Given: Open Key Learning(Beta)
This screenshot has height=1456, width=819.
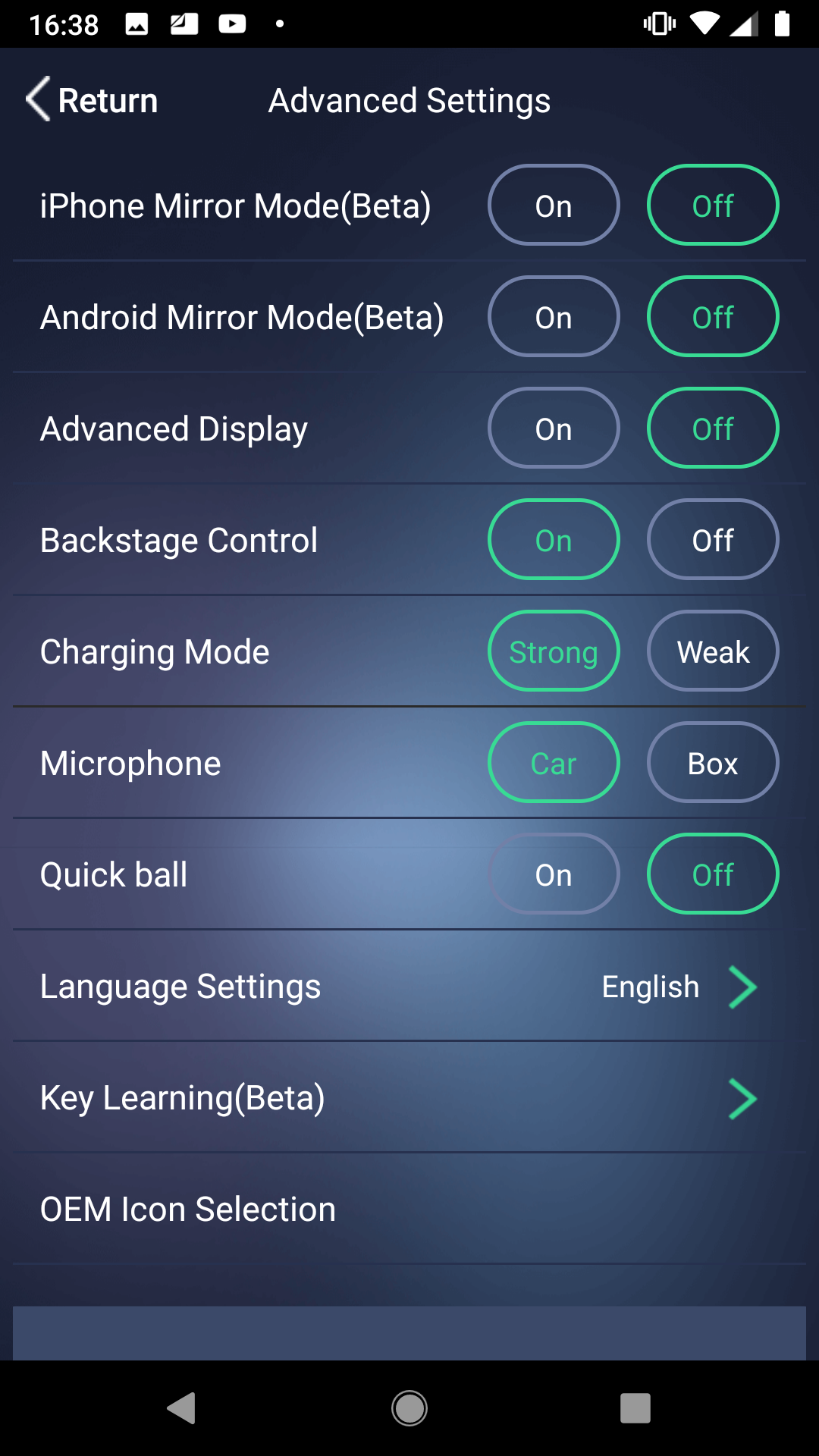Looking at the screenshot, I should coord(409,1097).
